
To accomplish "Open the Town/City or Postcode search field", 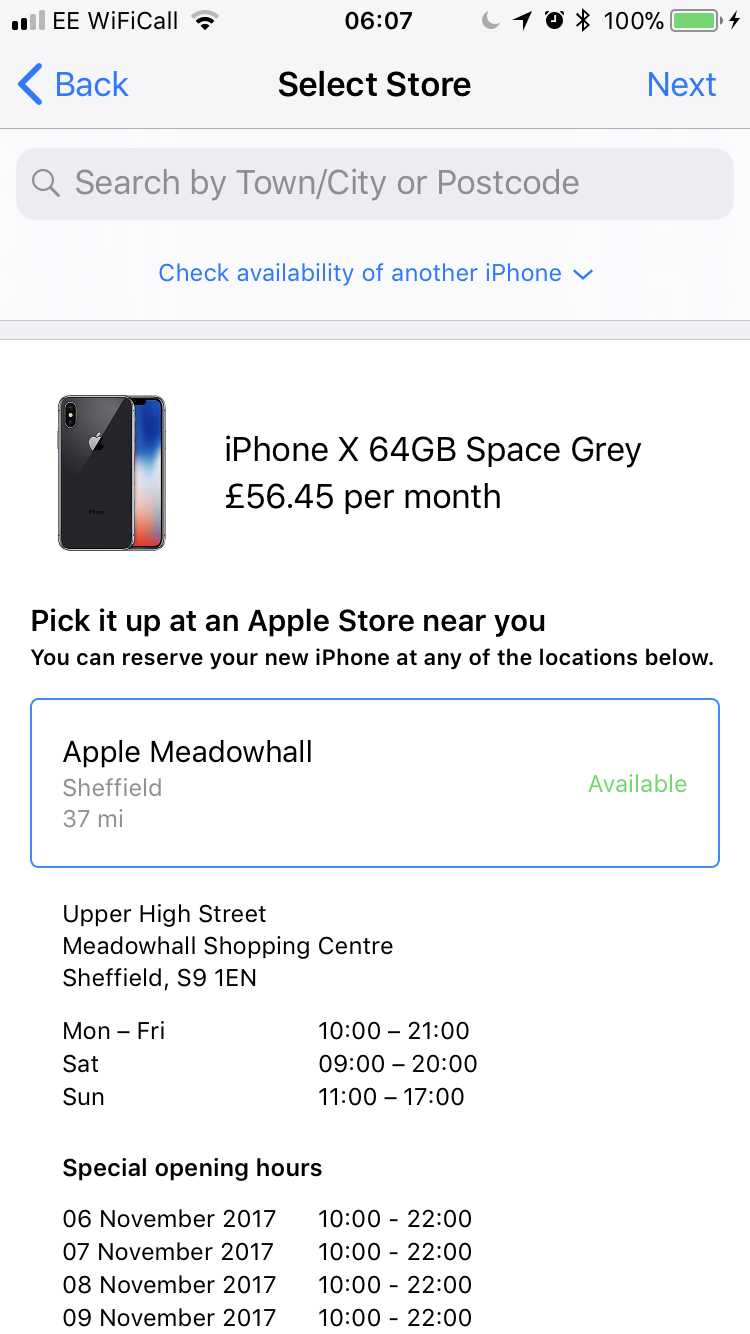I will 375,183.
